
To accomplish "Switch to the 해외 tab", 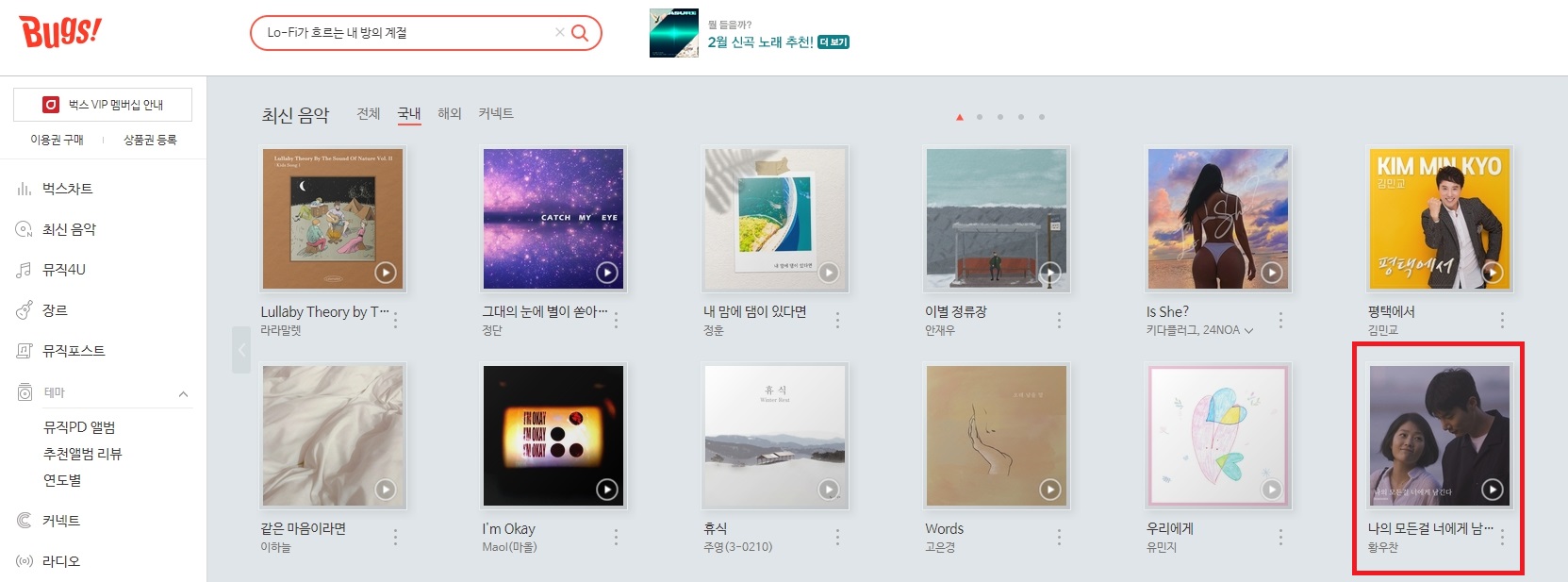I will 450,114.
